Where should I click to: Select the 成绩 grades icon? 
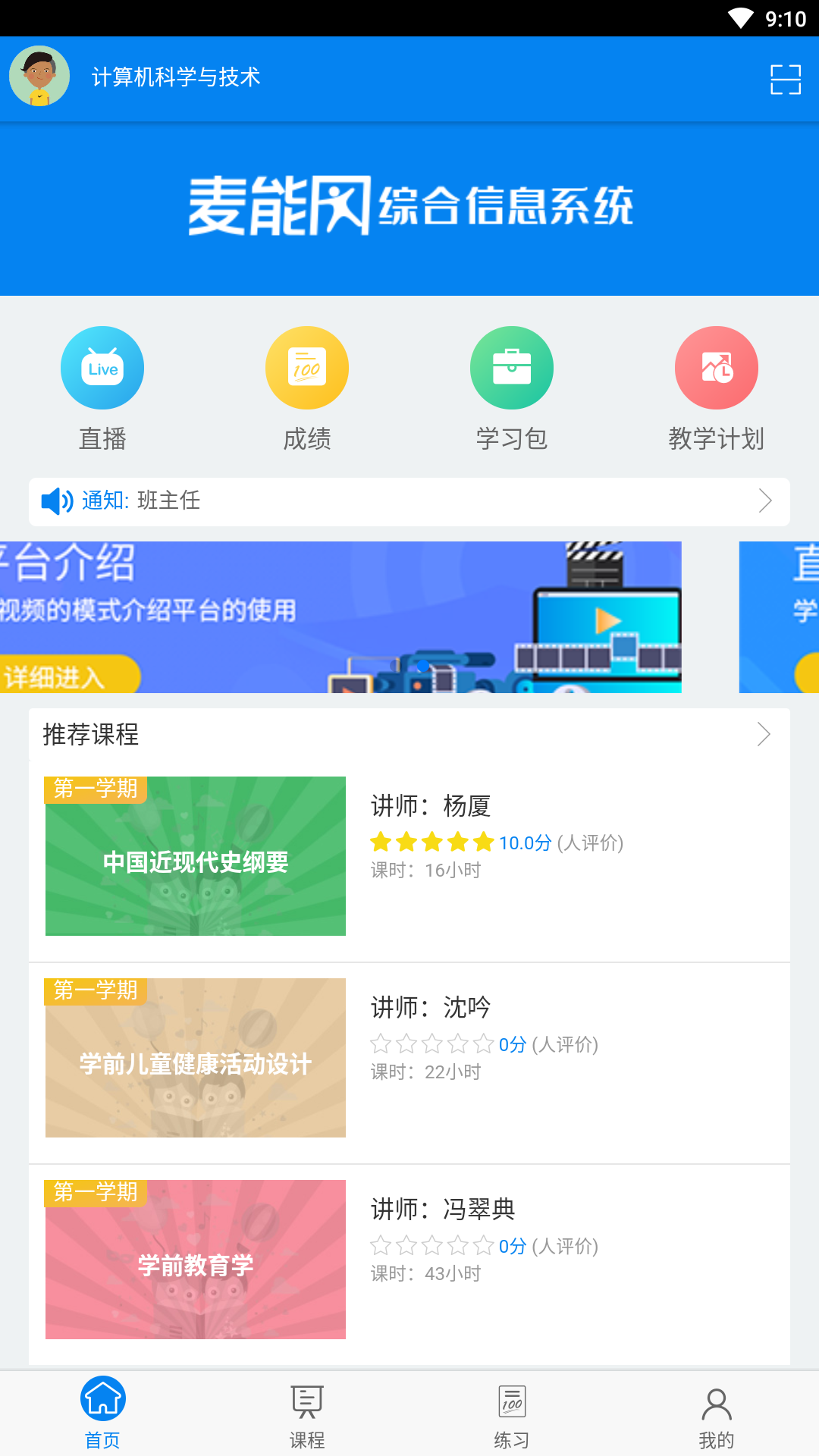click(307, 367)
